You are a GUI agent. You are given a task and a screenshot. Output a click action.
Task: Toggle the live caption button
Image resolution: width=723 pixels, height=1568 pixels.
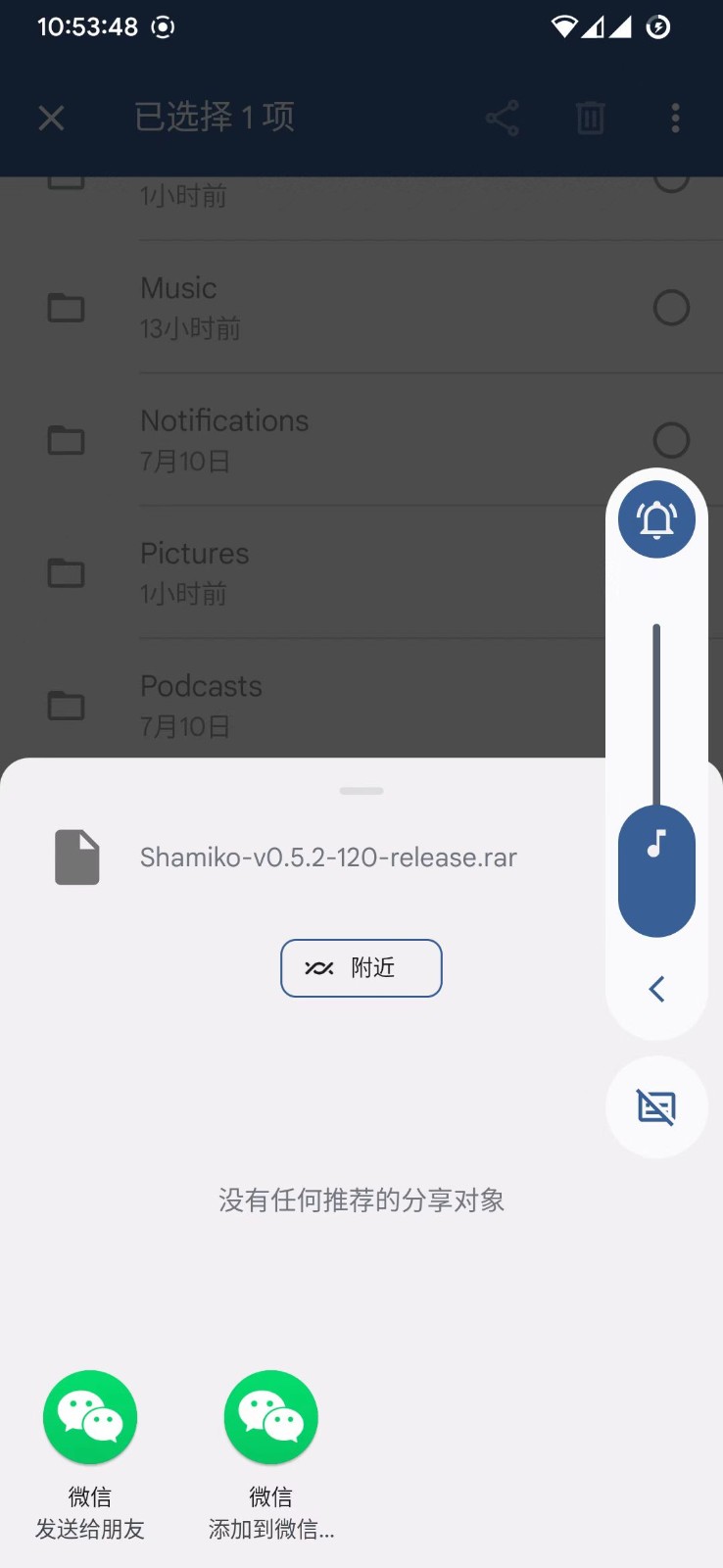pyautogui.click(x=656, y=1107)
